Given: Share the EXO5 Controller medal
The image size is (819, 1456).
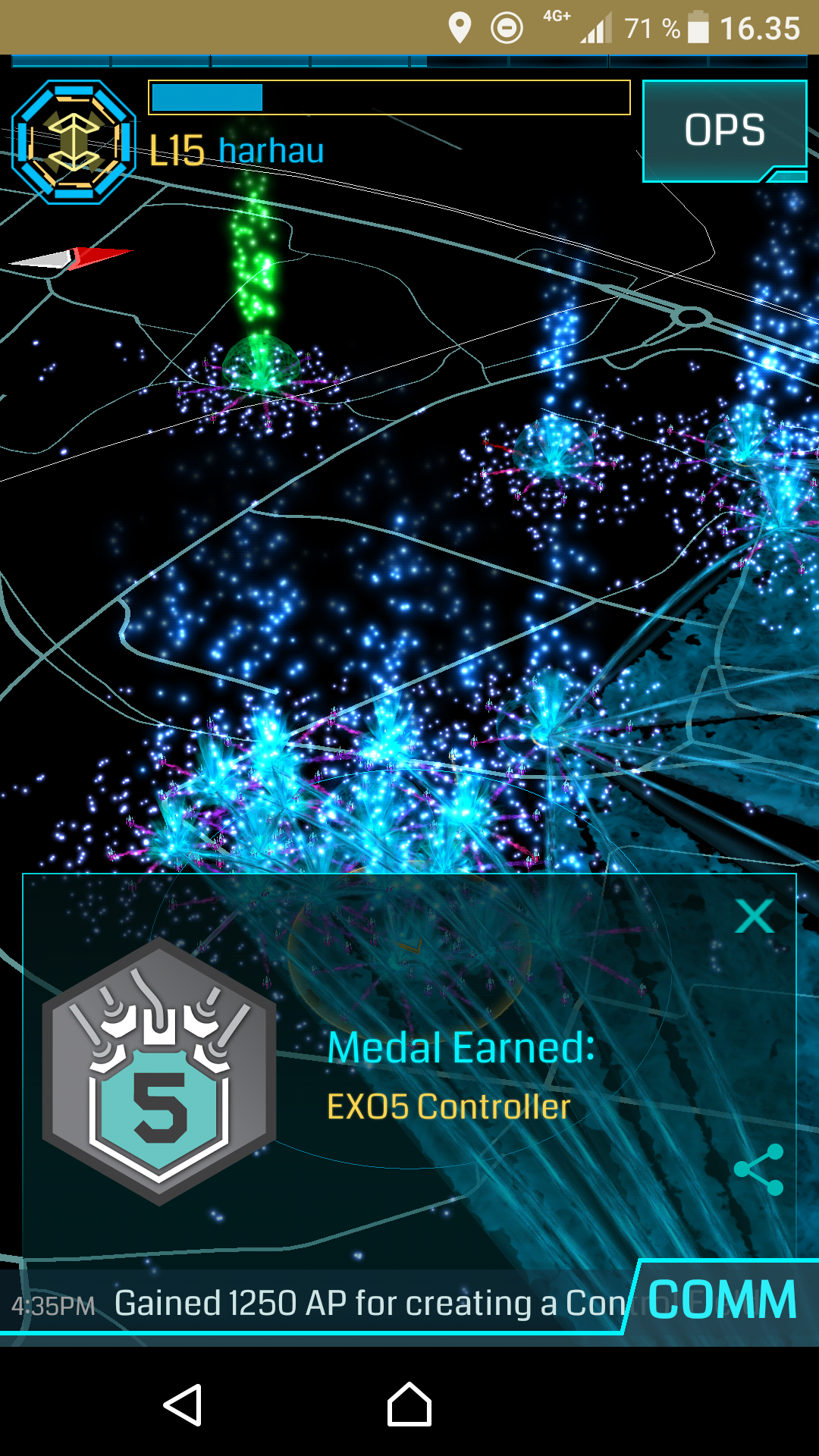Looking at the screenshot, I should point(759,1169).
